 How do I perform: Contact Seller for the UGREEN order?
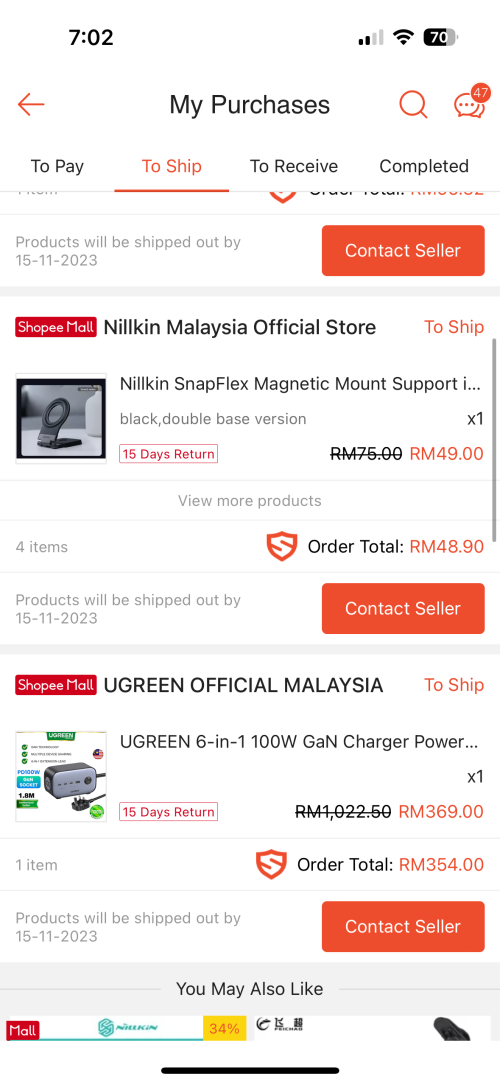(x=403, y=926)
